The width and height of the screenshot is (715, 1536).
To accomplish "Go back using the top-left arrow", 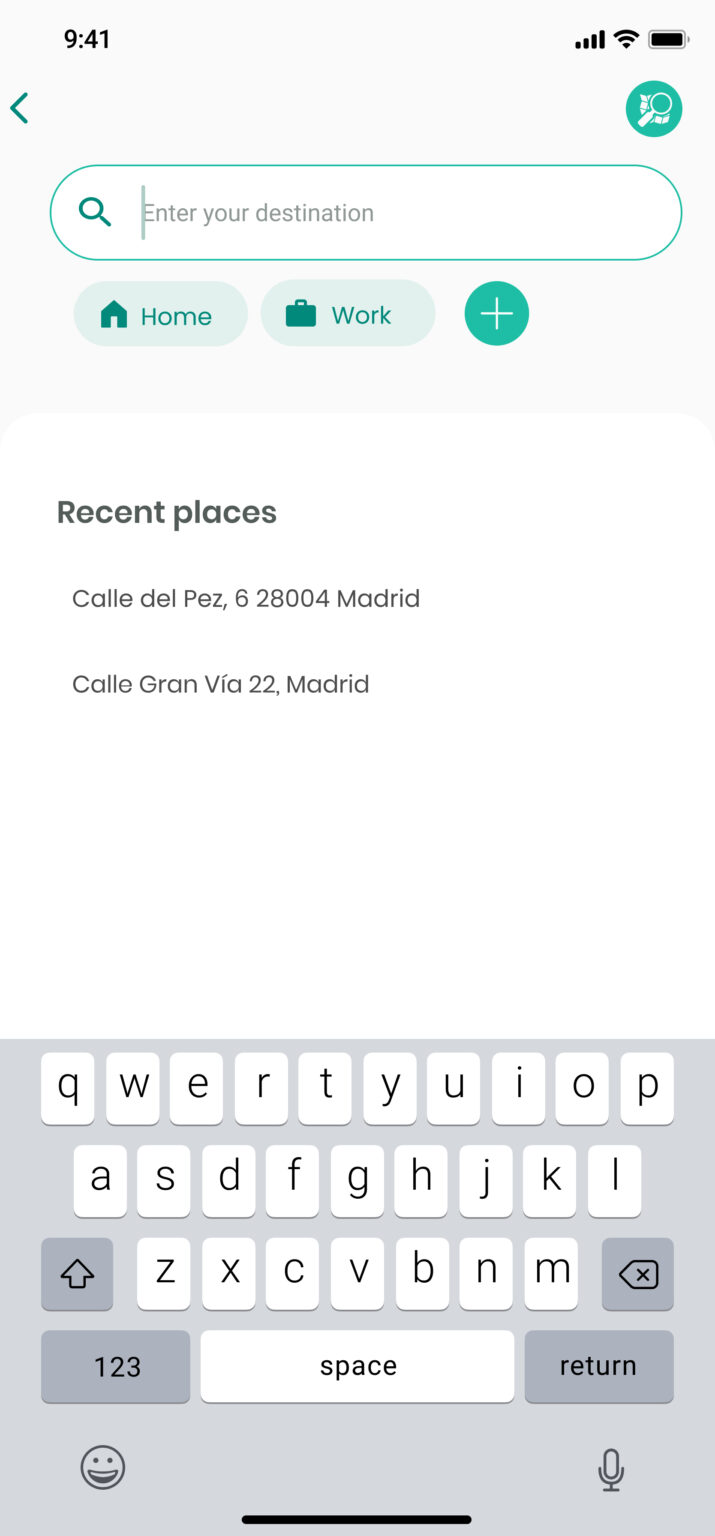I will click(20, 108).
